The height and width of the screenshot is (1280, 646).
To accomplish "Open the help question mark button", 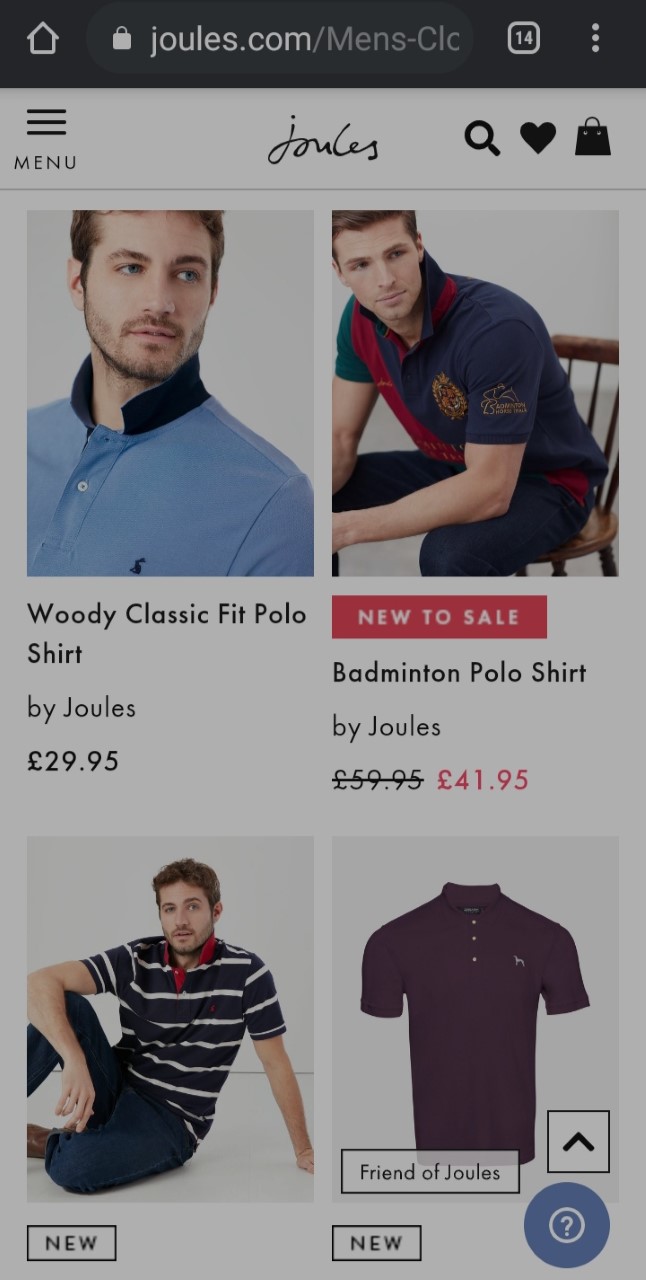I will pyautogui.click(x=566, y=1225).
